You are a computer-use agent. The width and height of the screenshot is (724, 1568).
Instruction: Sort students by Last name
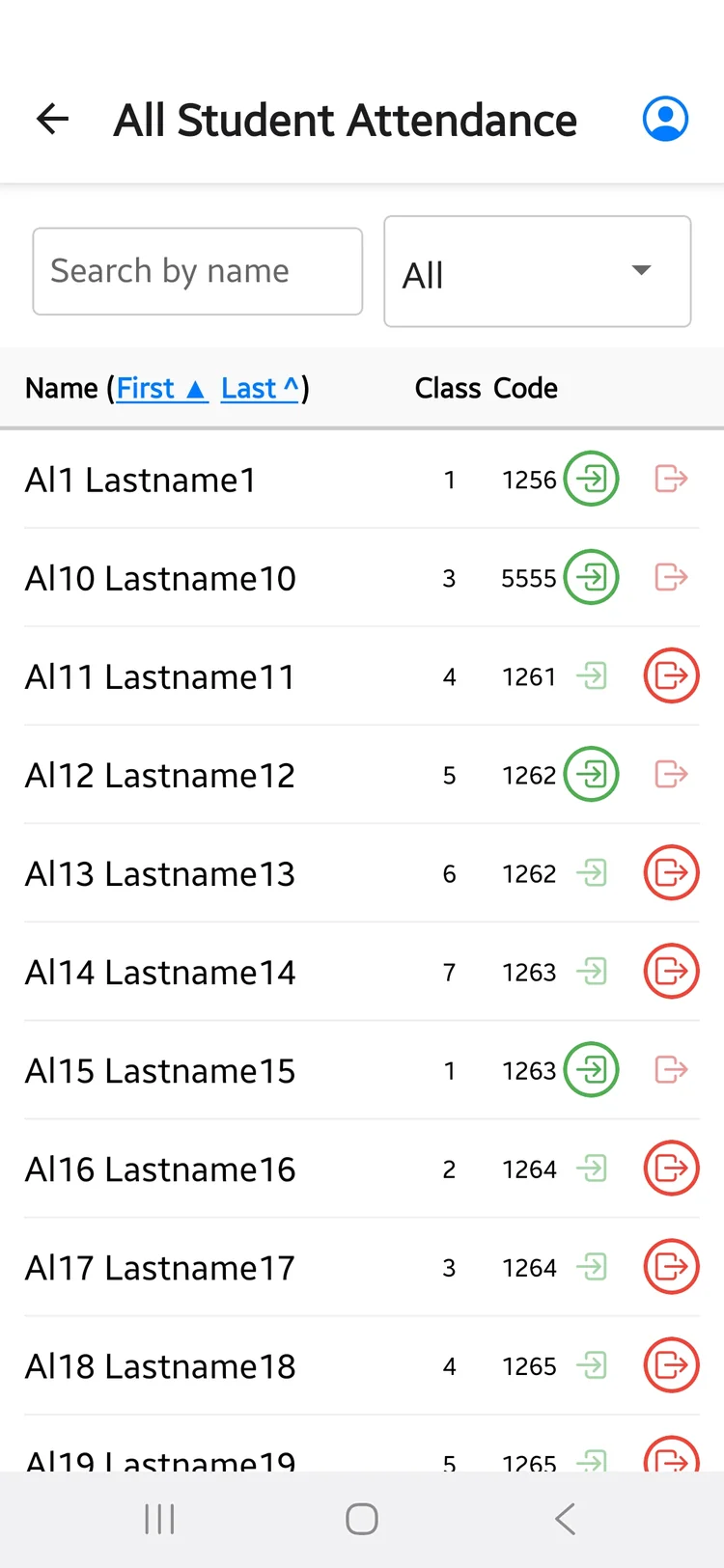[x=260, y=388]
